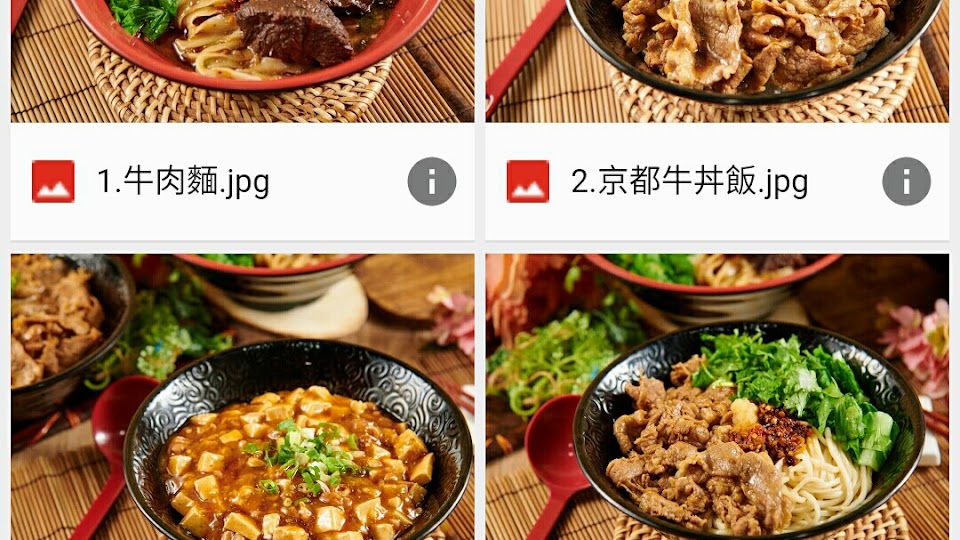The width and height of the screenshot is (960, 540).
Task: Open info for 2.京都牛丼飯.jpg
Action: 906,181
